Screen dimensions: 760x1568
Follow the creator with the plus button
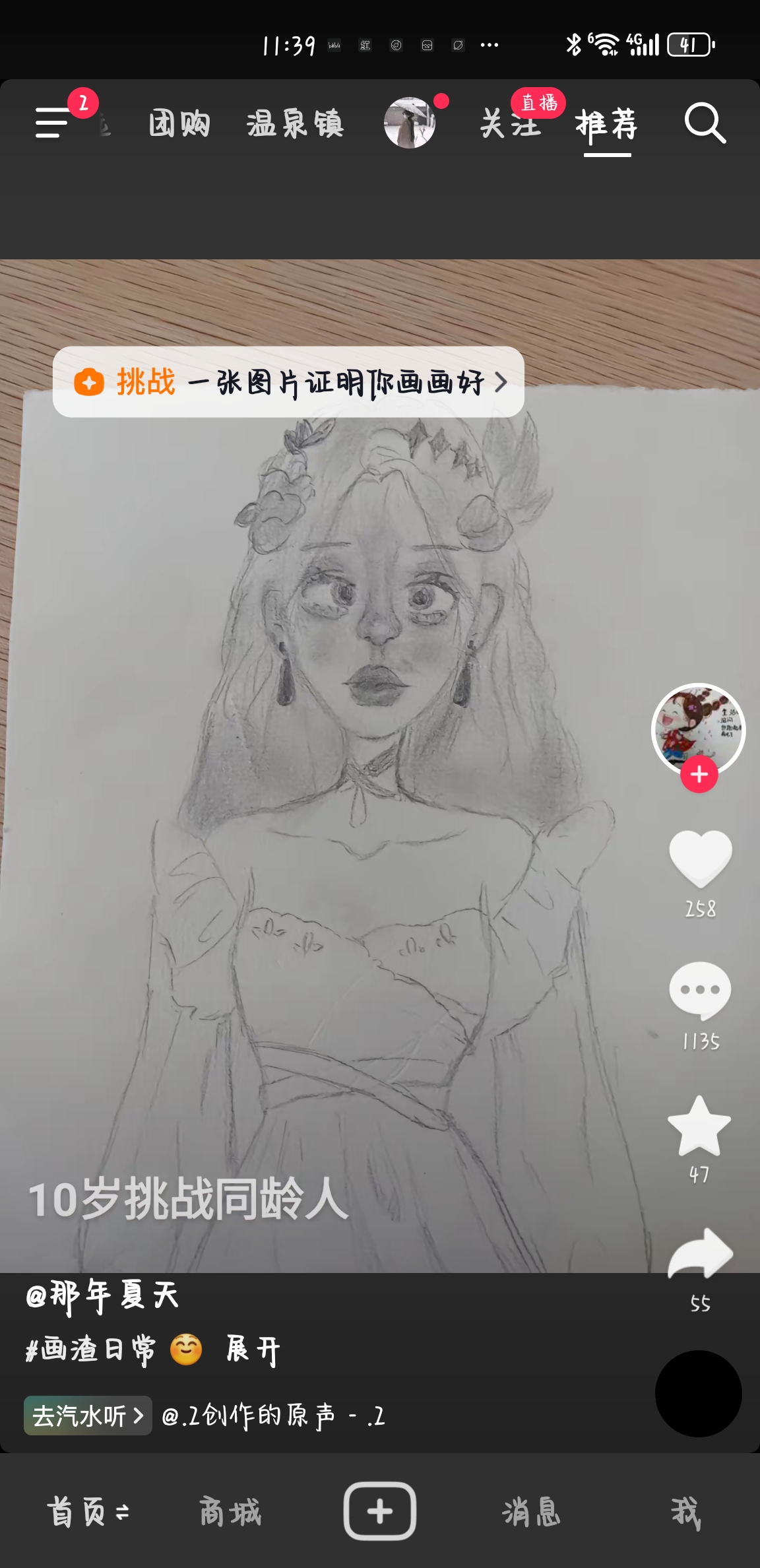pyautogui.click(x=699, y=774)
